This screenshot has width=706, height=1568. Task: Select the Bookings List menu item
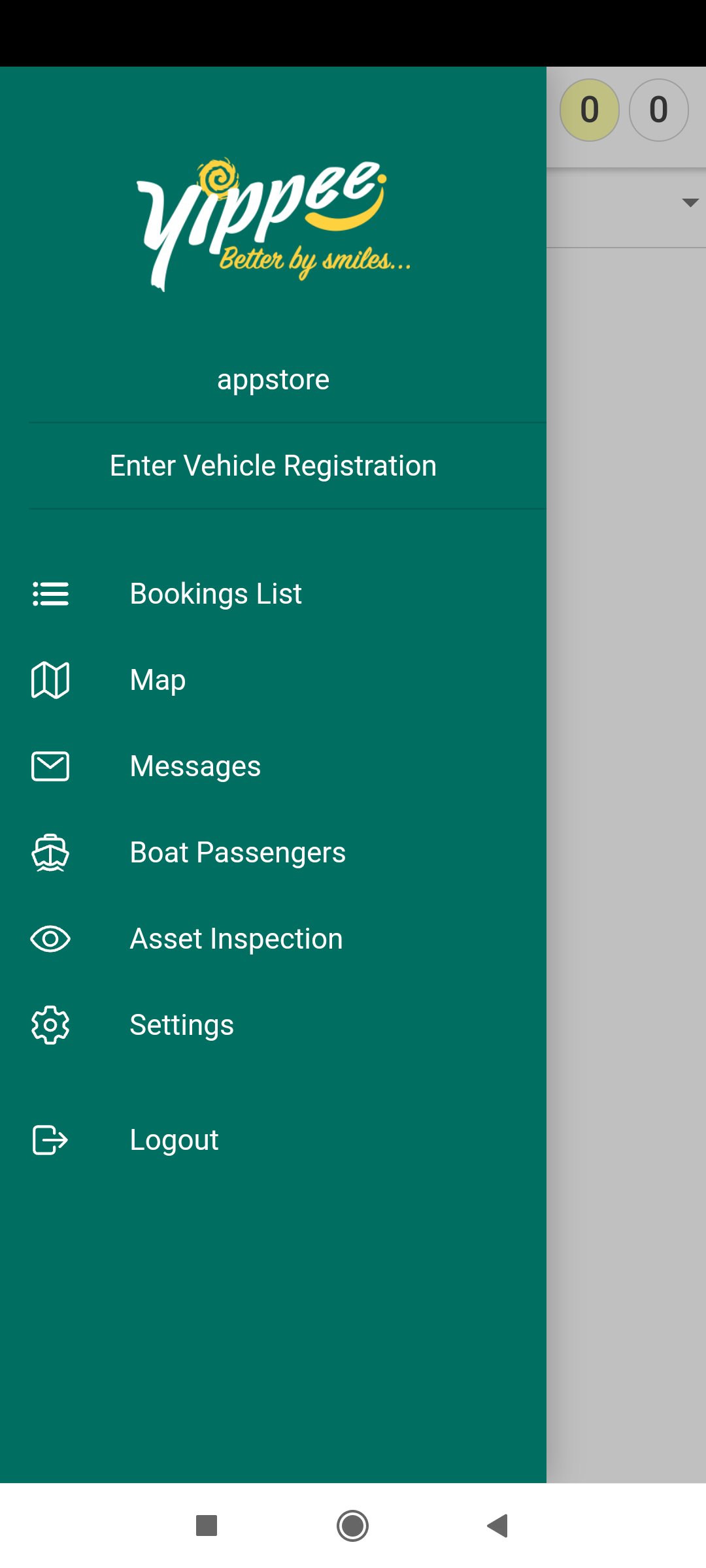pyautogui.click(x=216, y=593)
